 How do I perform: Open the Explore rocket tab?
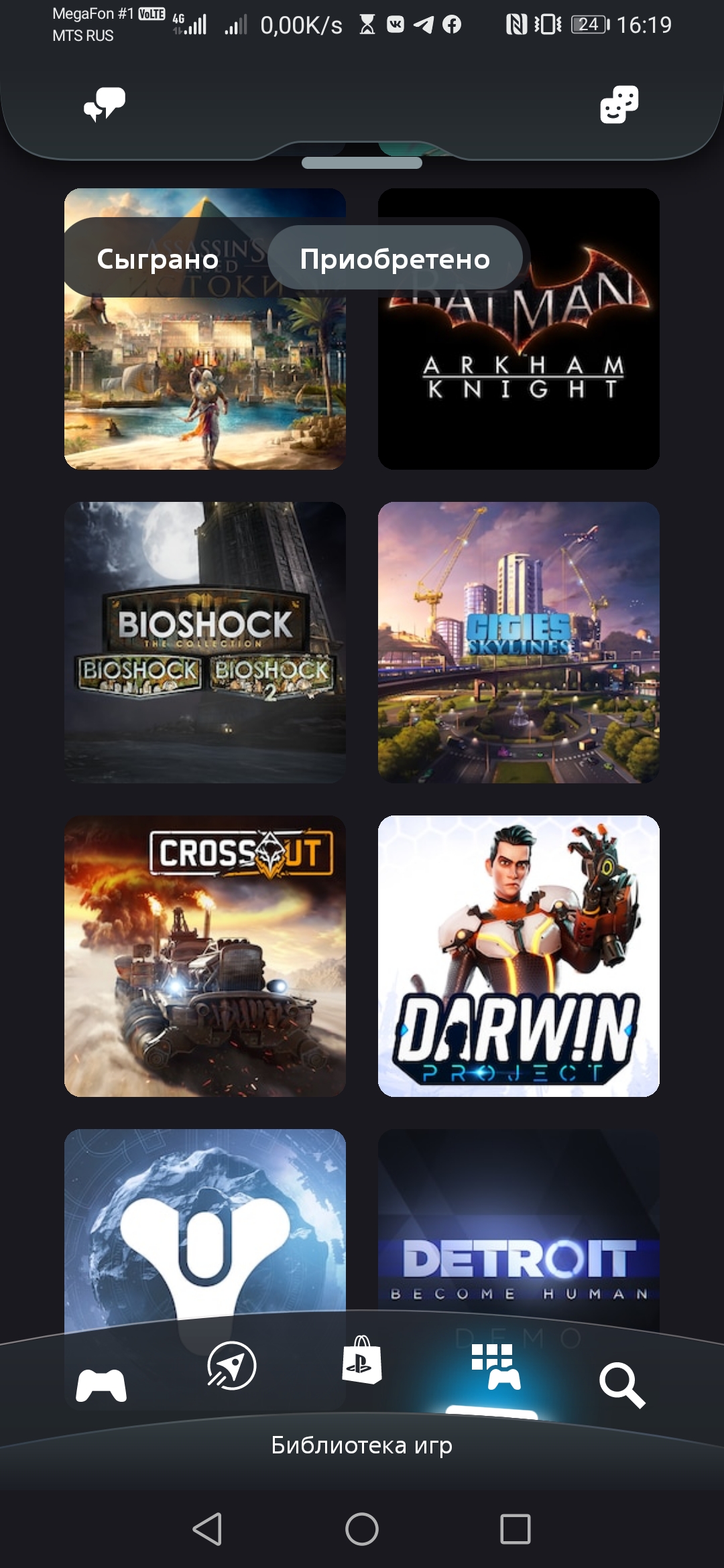(x=231, y=1364)
